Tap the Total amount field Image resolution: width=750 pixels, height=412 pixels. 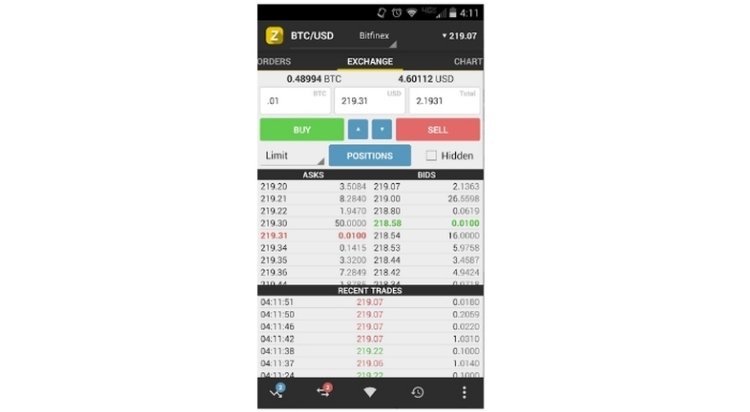point(444,101)
